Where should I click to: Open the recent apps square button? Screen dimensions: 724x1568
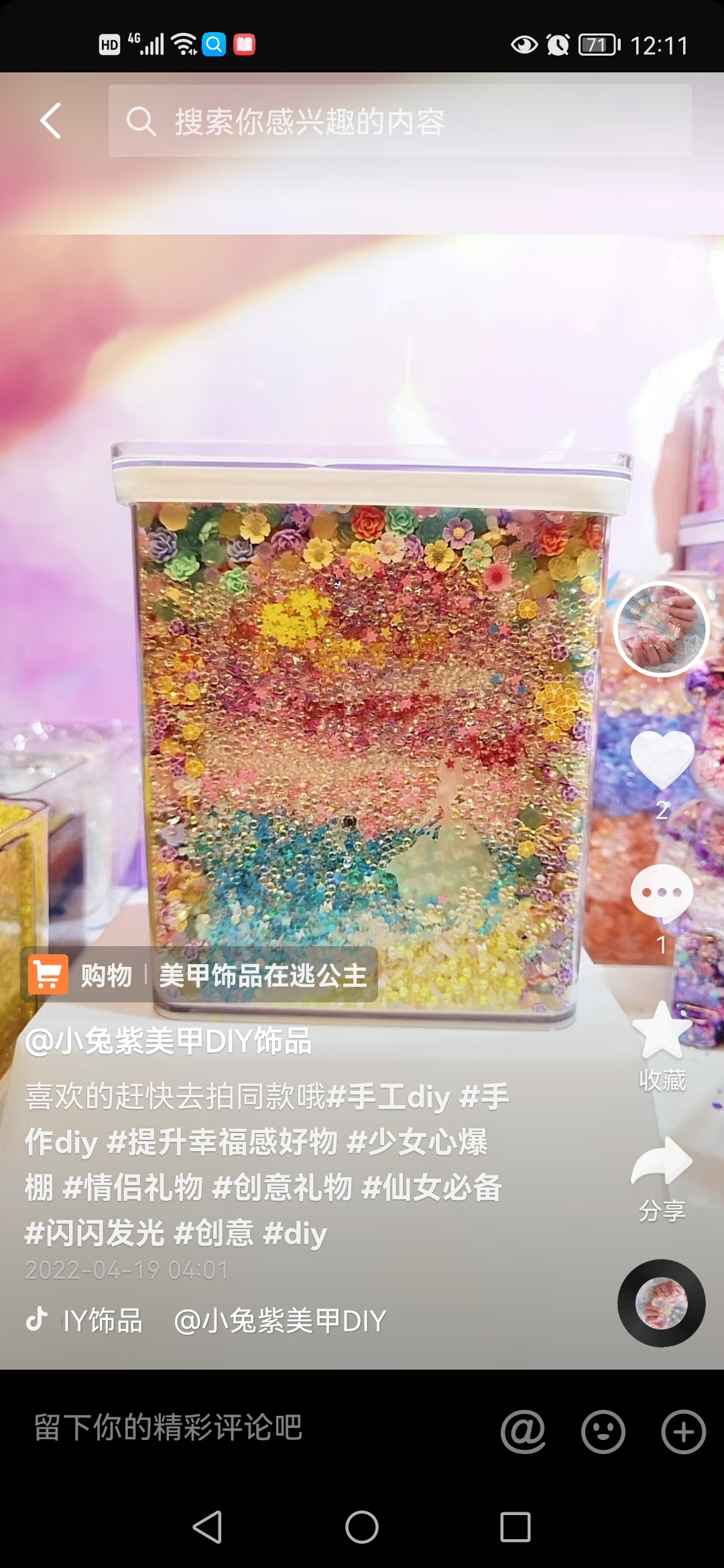[516, 1527]
